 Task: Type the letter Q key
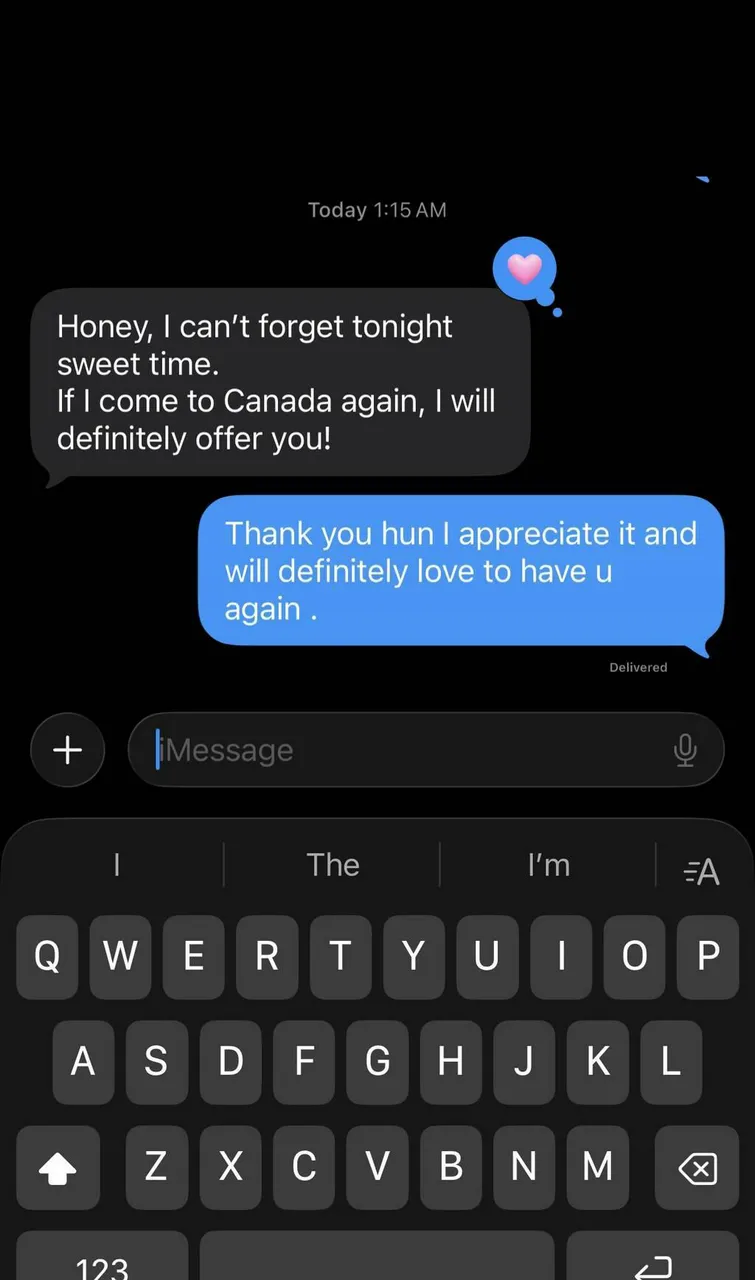(x=47, y=957)
